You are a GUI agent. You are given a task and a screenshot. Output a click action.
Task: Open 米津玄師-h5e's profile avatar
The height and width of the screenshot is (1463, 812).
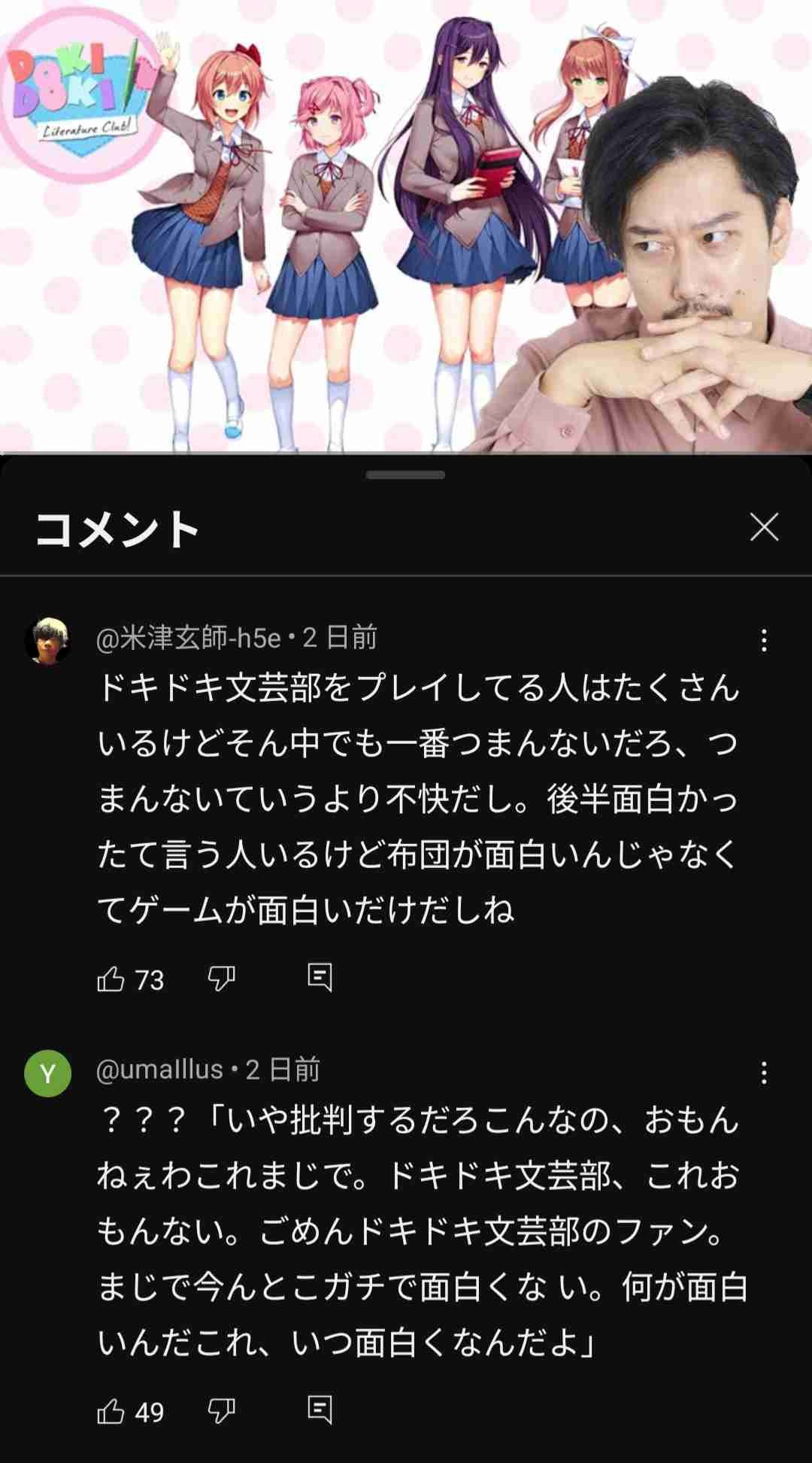(48, 640)
